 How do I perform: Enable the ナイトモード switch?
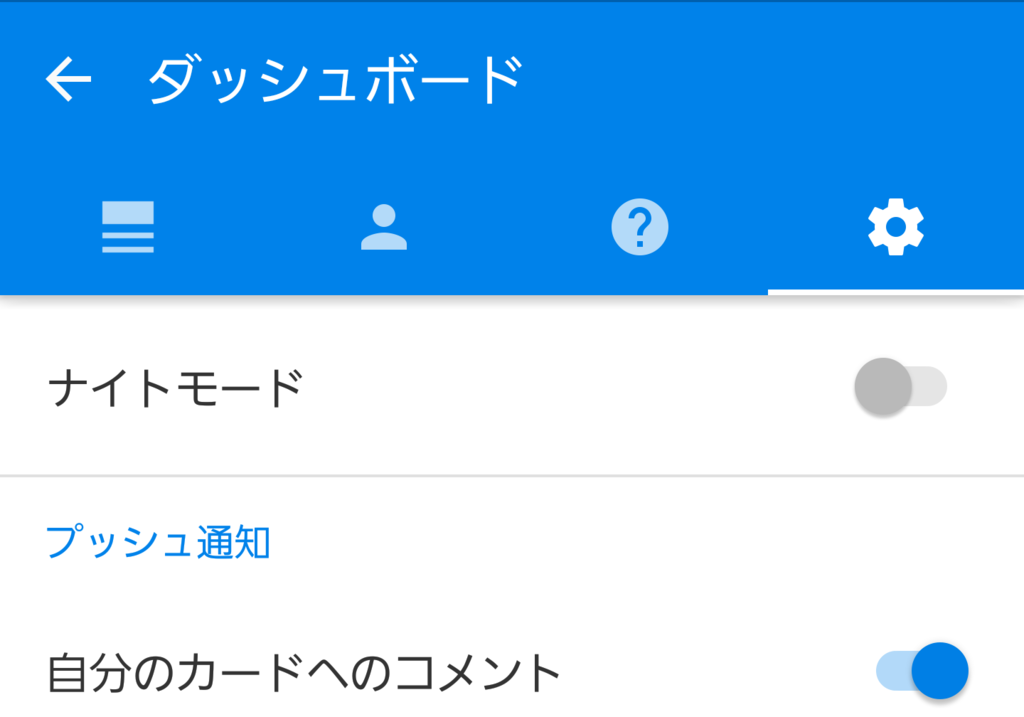(900, 386)
